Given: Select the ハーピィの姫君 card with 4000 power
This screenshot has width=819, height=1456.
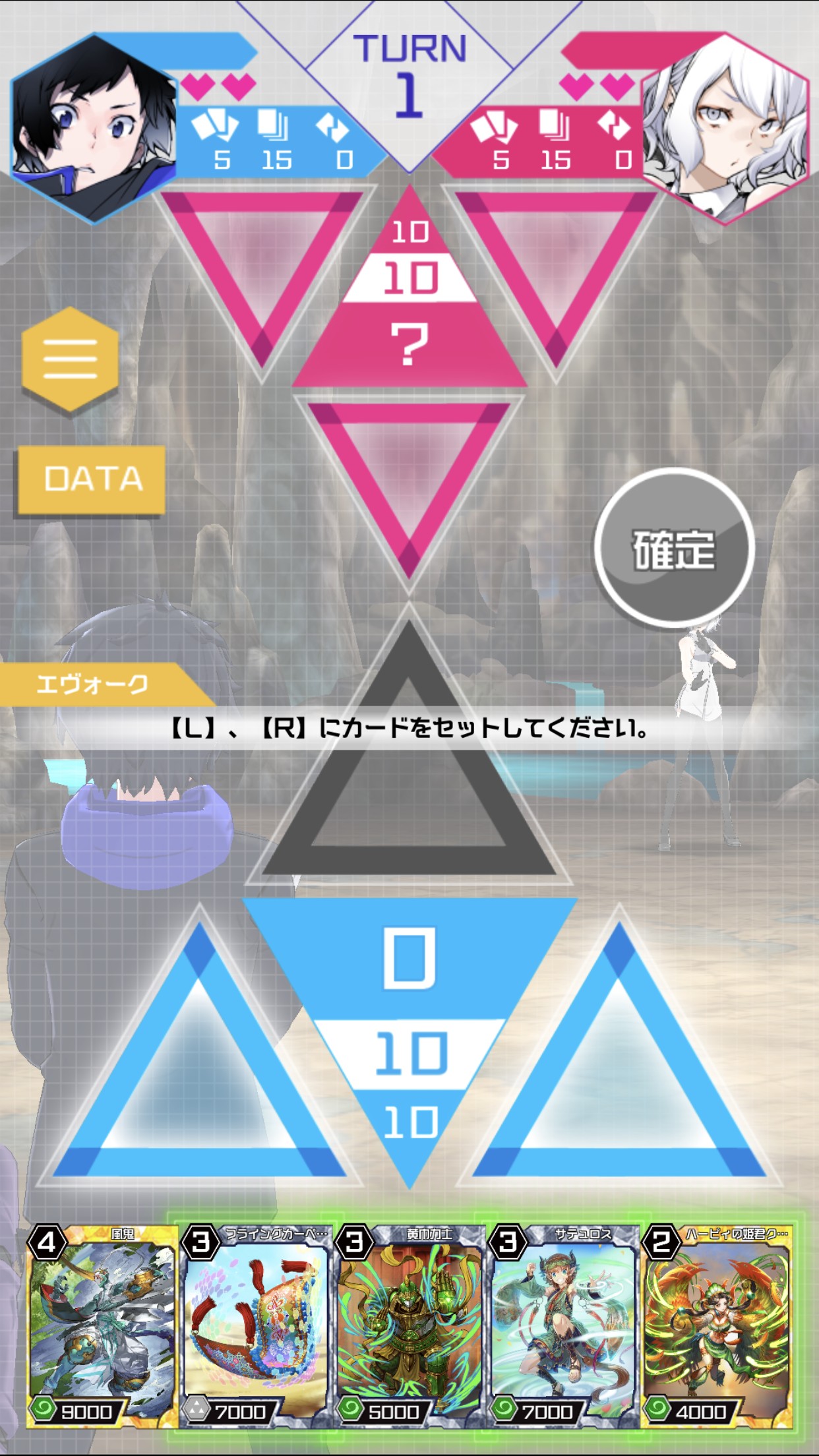Looking at the screenshot, I should pyautogui.click(x=717, y=1327).
